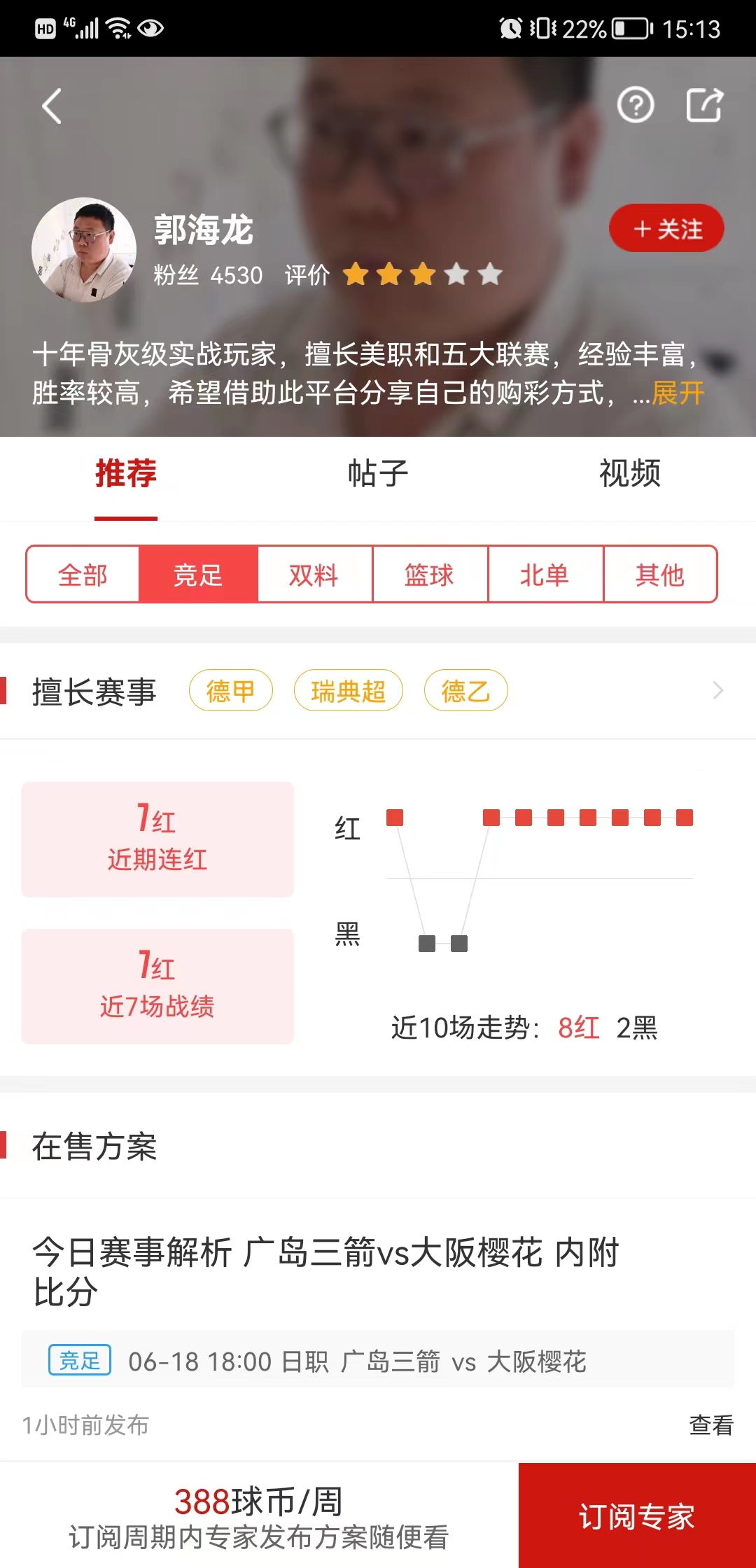Tap the 德甲 league chip
This screenshot has width=756, height=1568.
pyautogui.click(x=230, y=691)
